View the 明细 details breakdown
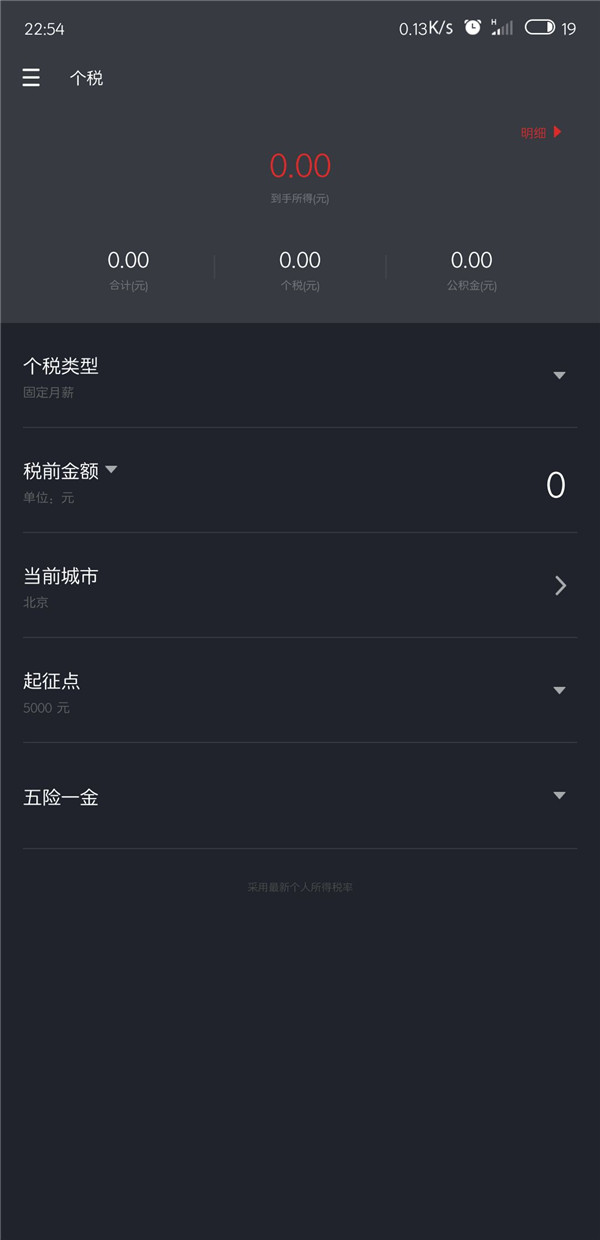This screenshot has width=600, height=1240. point(541,133)
